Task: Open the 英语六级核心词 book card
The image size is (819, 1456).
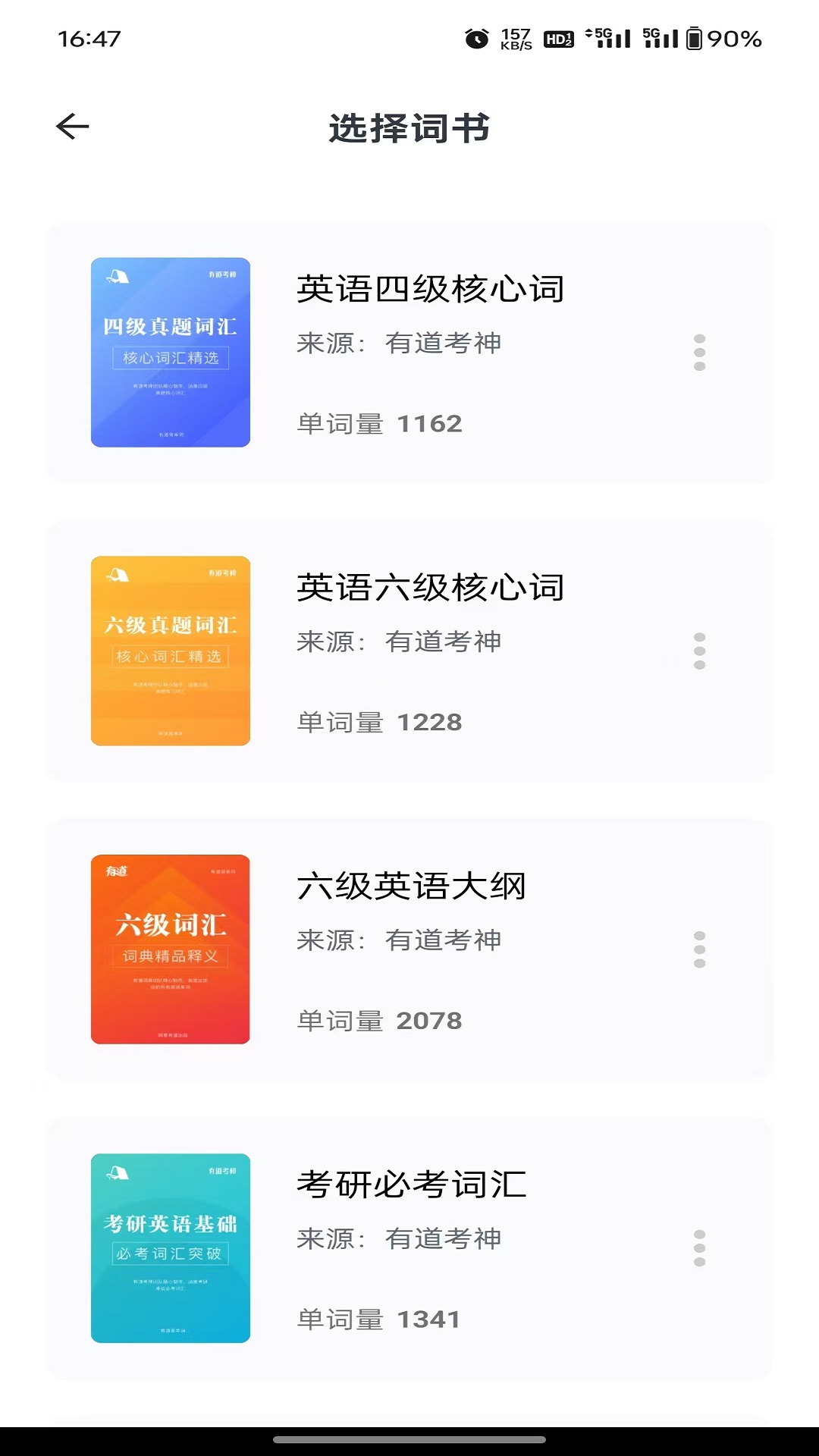Action: click(x=409, y=648)
